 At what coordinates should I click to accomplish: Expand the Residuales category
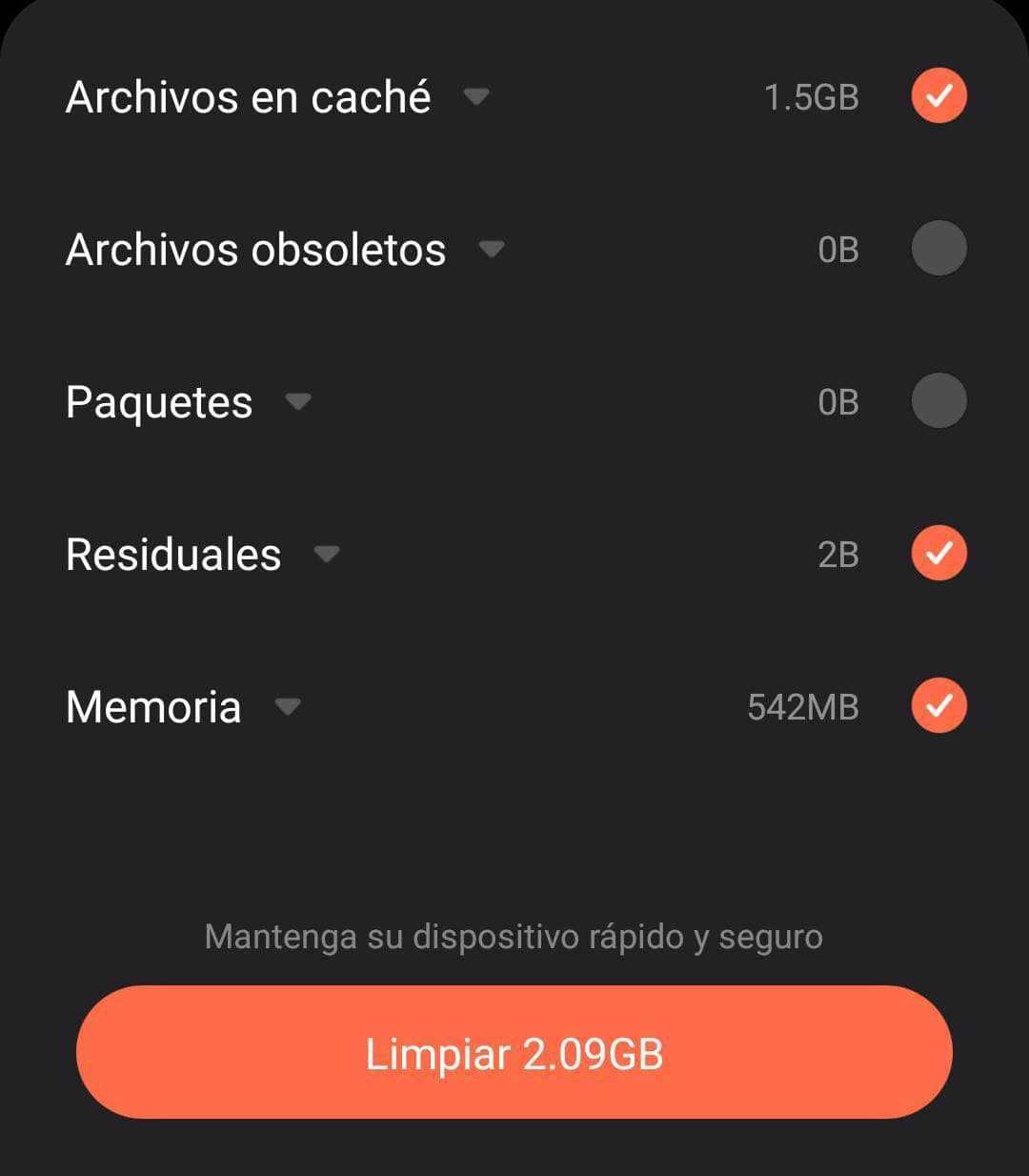click(327, 555)
